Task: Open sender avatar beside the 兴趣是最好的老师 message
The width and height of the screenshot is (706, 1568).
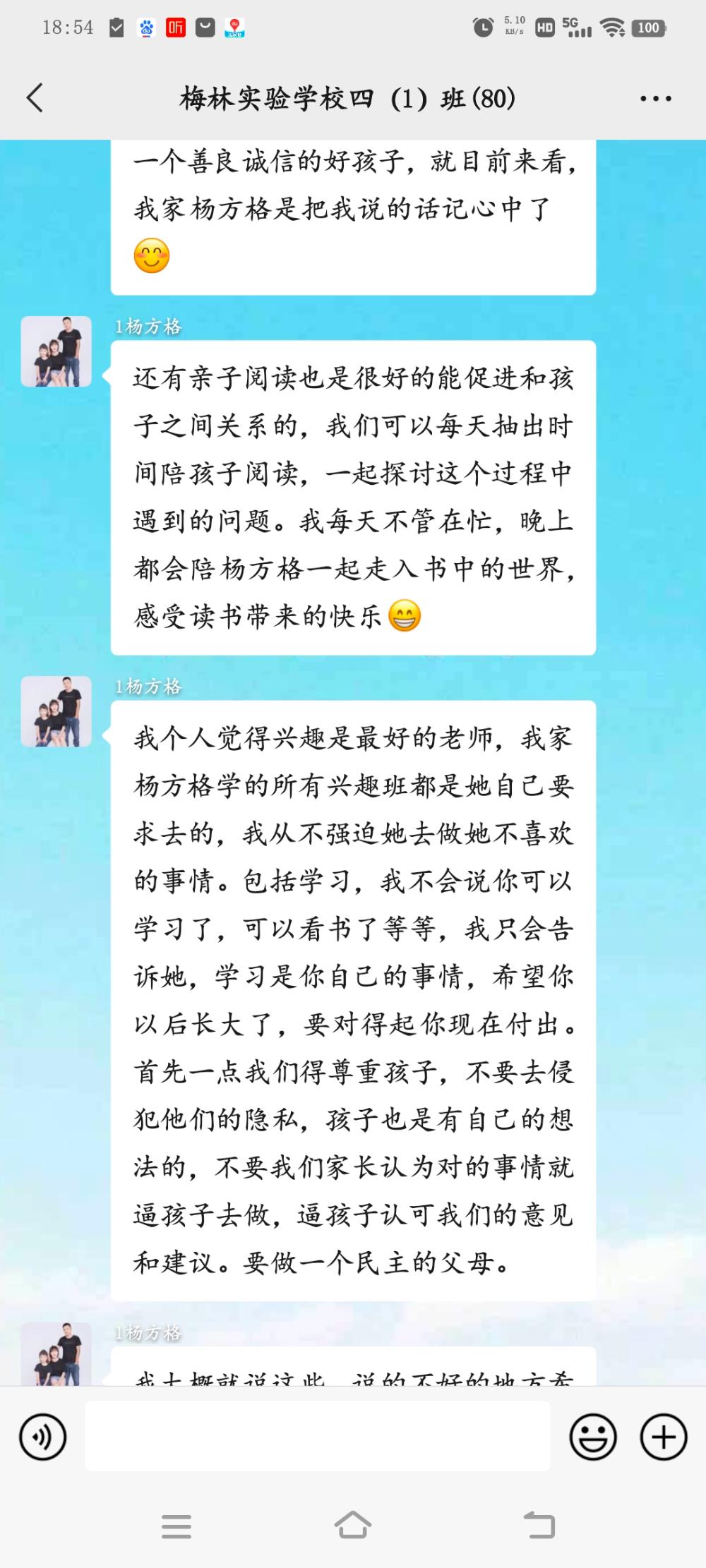Action: click(56, 711)
